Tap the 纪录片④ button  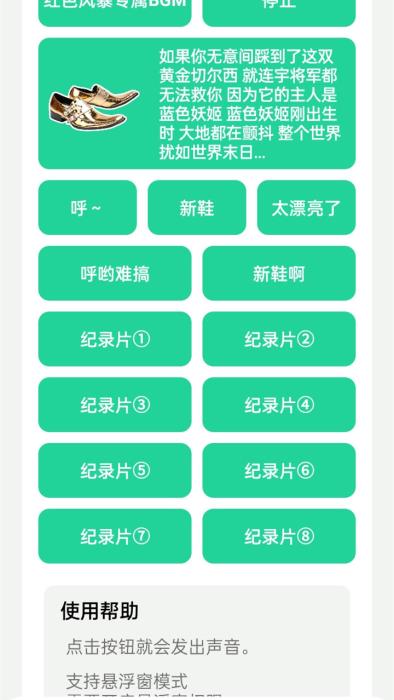[279, 404]
